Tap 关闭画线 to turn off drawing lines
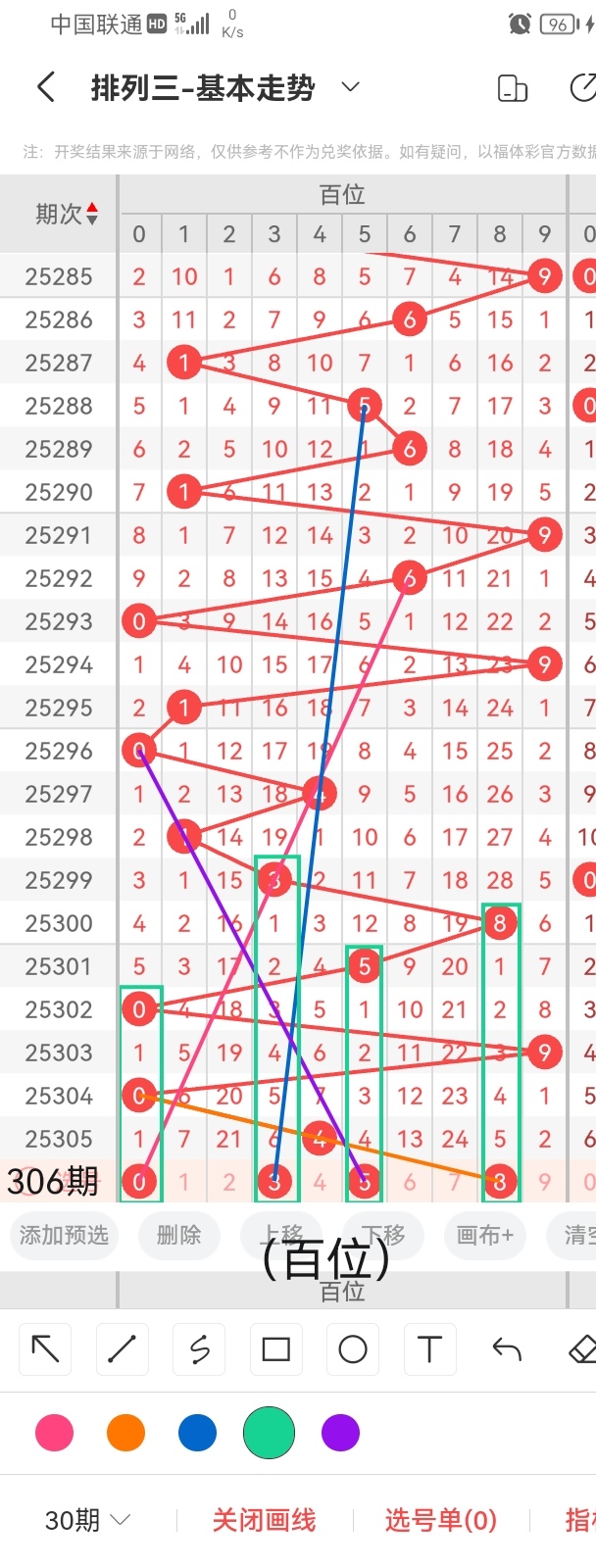The height and width of the screenshot is (1568, 596). coord(264,1520)
